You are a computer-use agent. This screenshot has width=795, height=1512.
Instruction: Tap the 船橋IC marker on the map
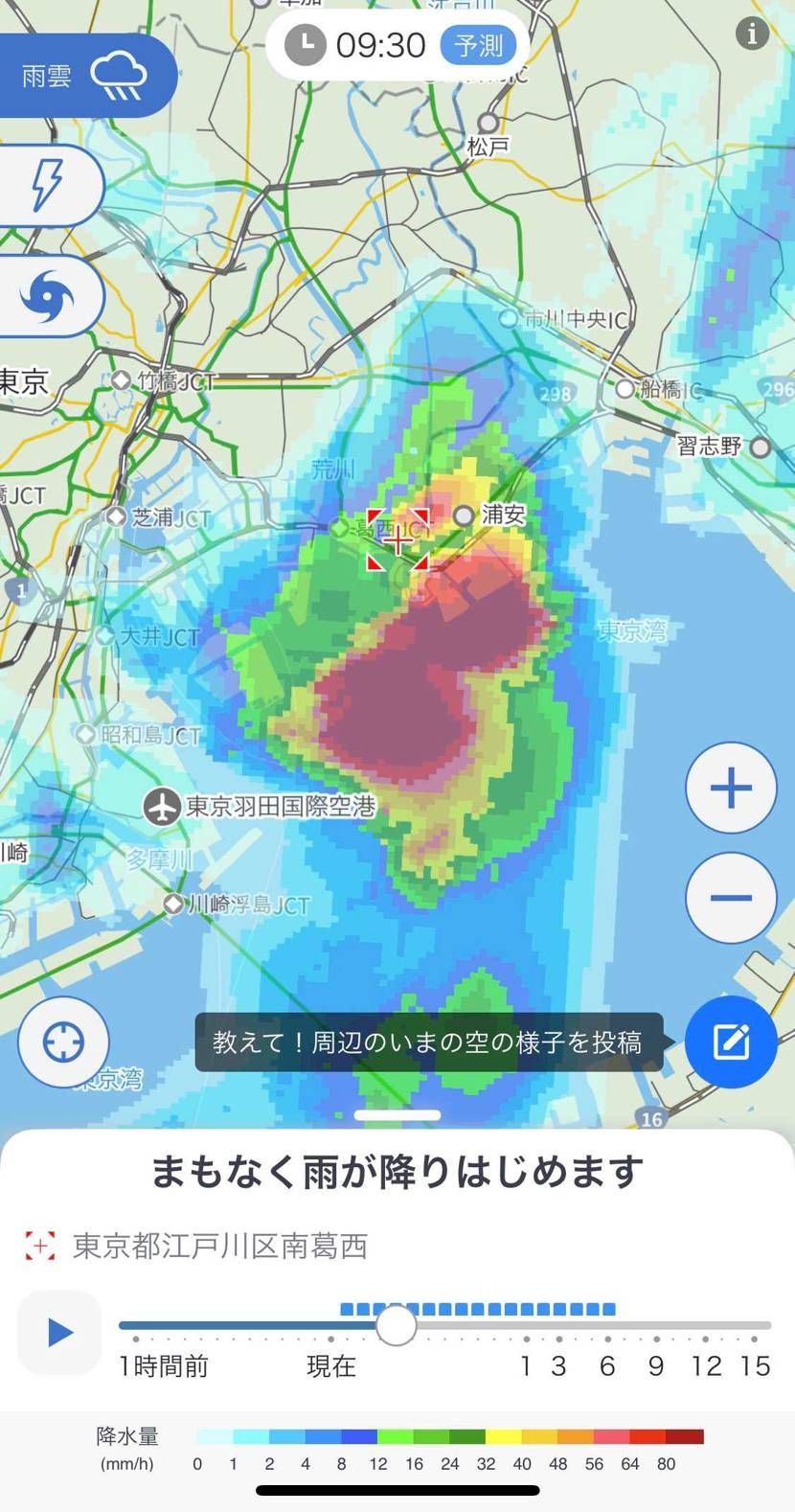[627, 389]
